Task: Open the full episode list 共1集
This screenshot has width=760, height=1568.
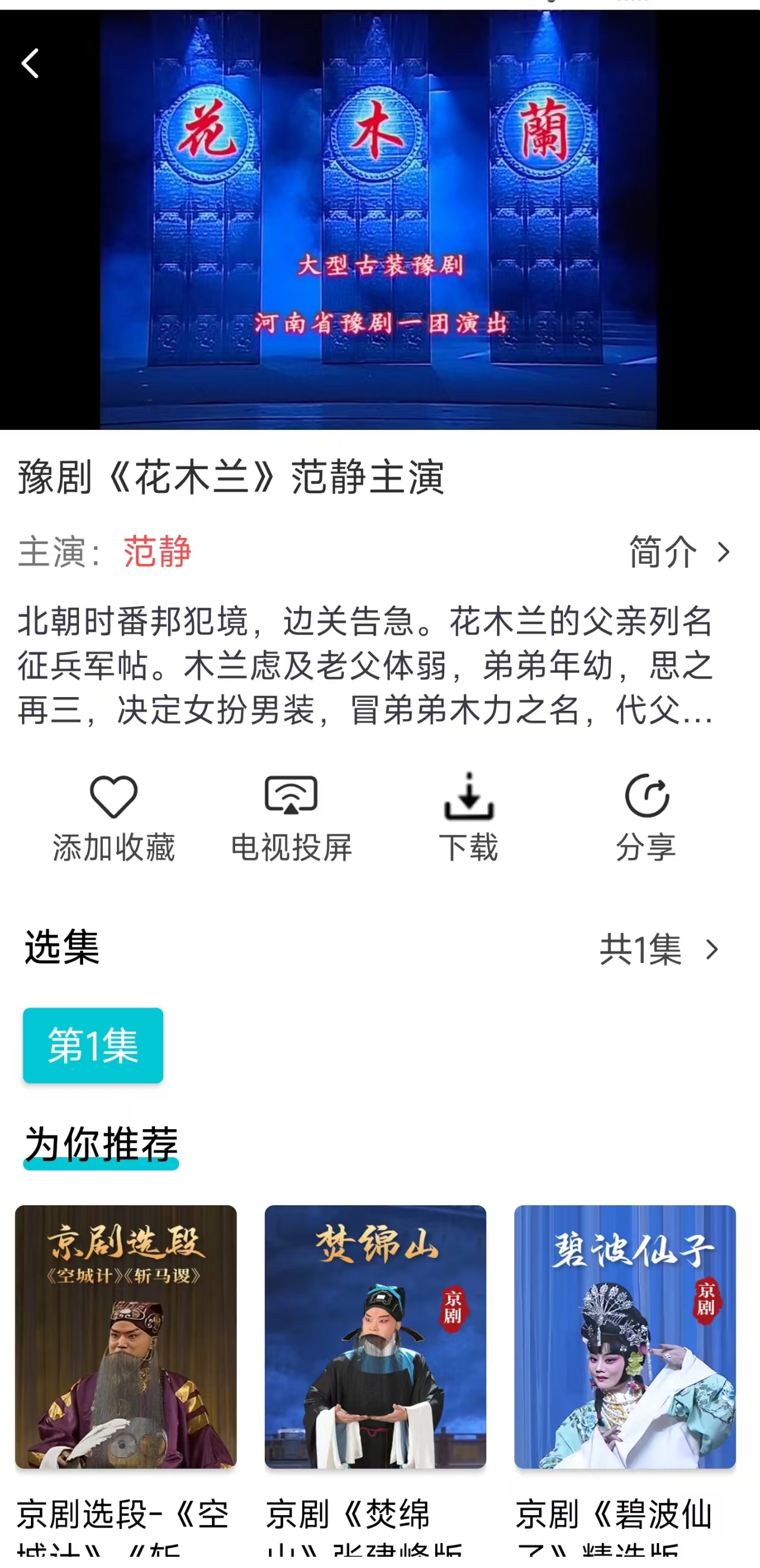Action: pos(659,949)
